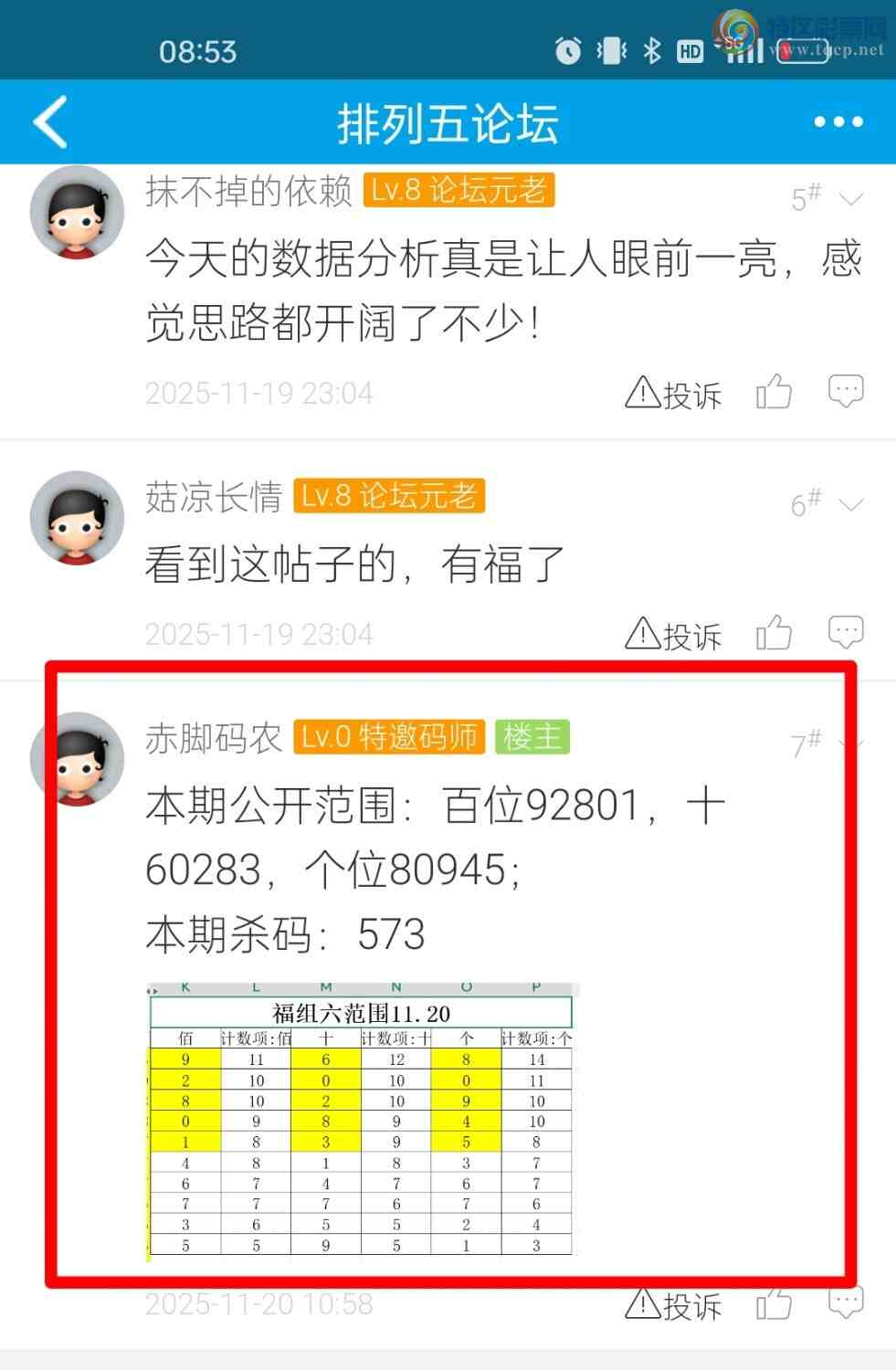
Task: Report 赤脚码农's post via 投诉
Action: [673, 1305]
